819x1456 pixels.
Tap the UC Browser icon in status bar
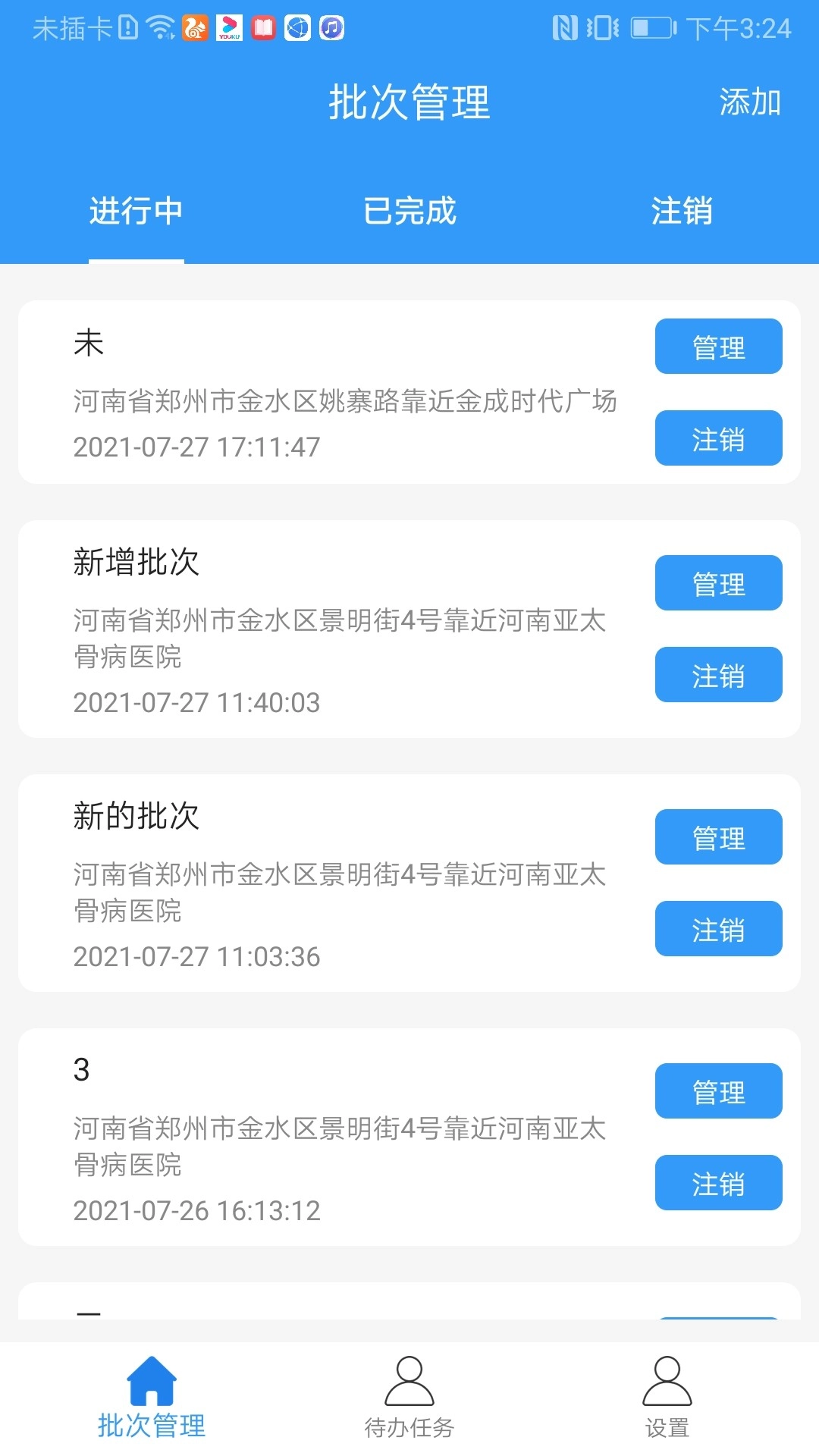point(195,28)
